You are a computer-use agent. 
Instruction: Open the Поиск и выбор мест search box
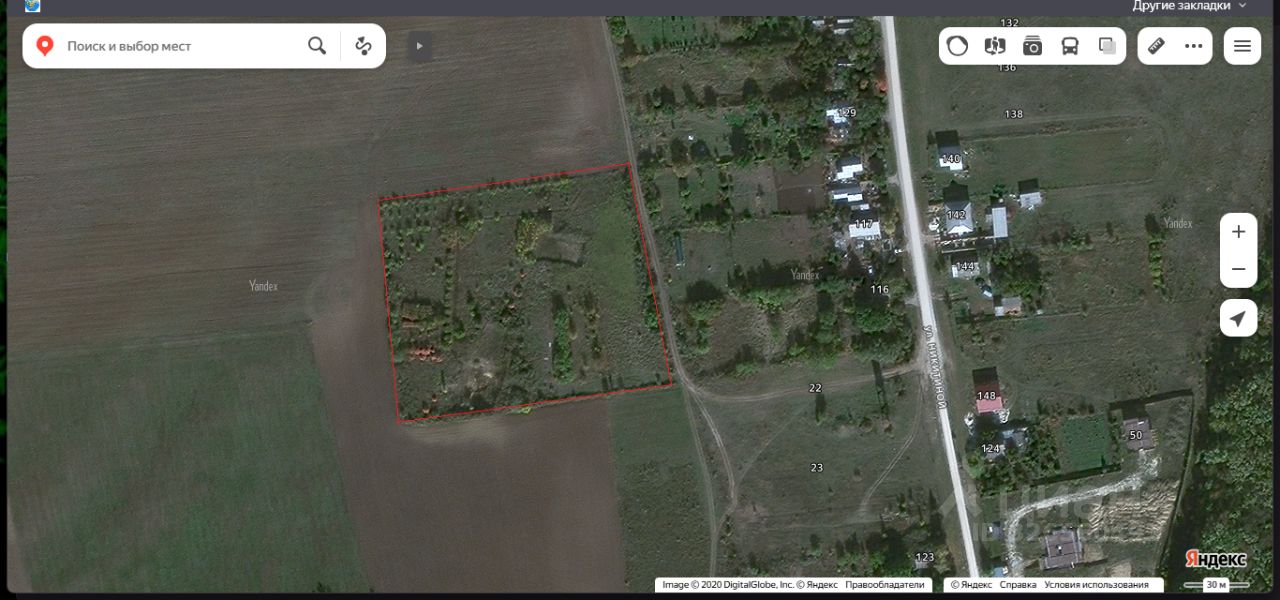[180, 46]
